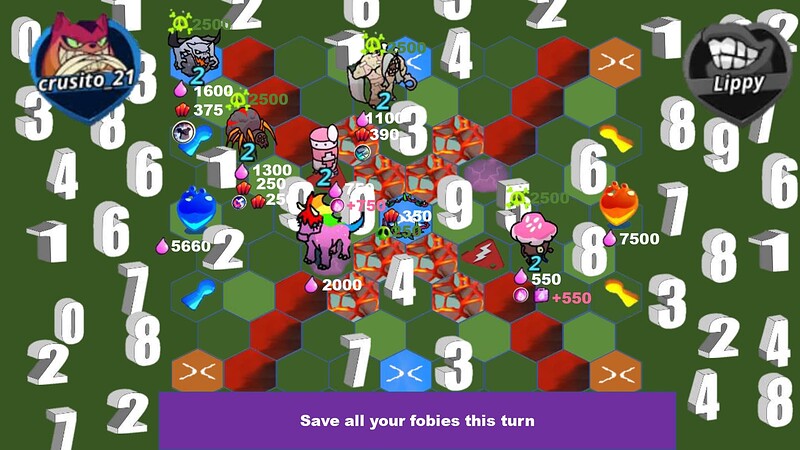
Task: Select the pink robot fobie
Action: 326,145
